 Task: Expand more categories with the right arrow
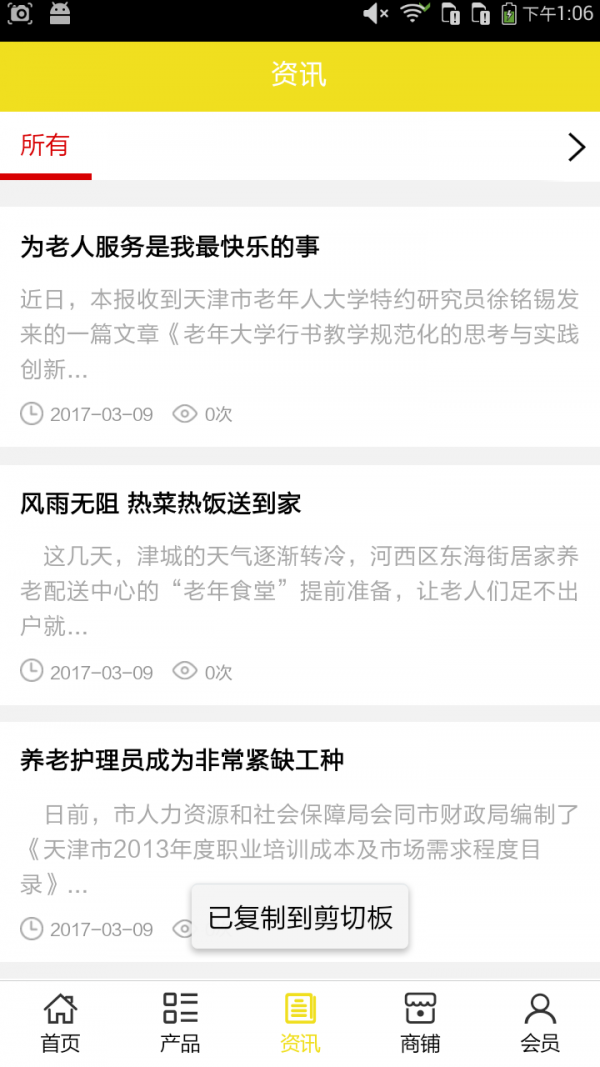pyautogui.click(x=576, y=147)
